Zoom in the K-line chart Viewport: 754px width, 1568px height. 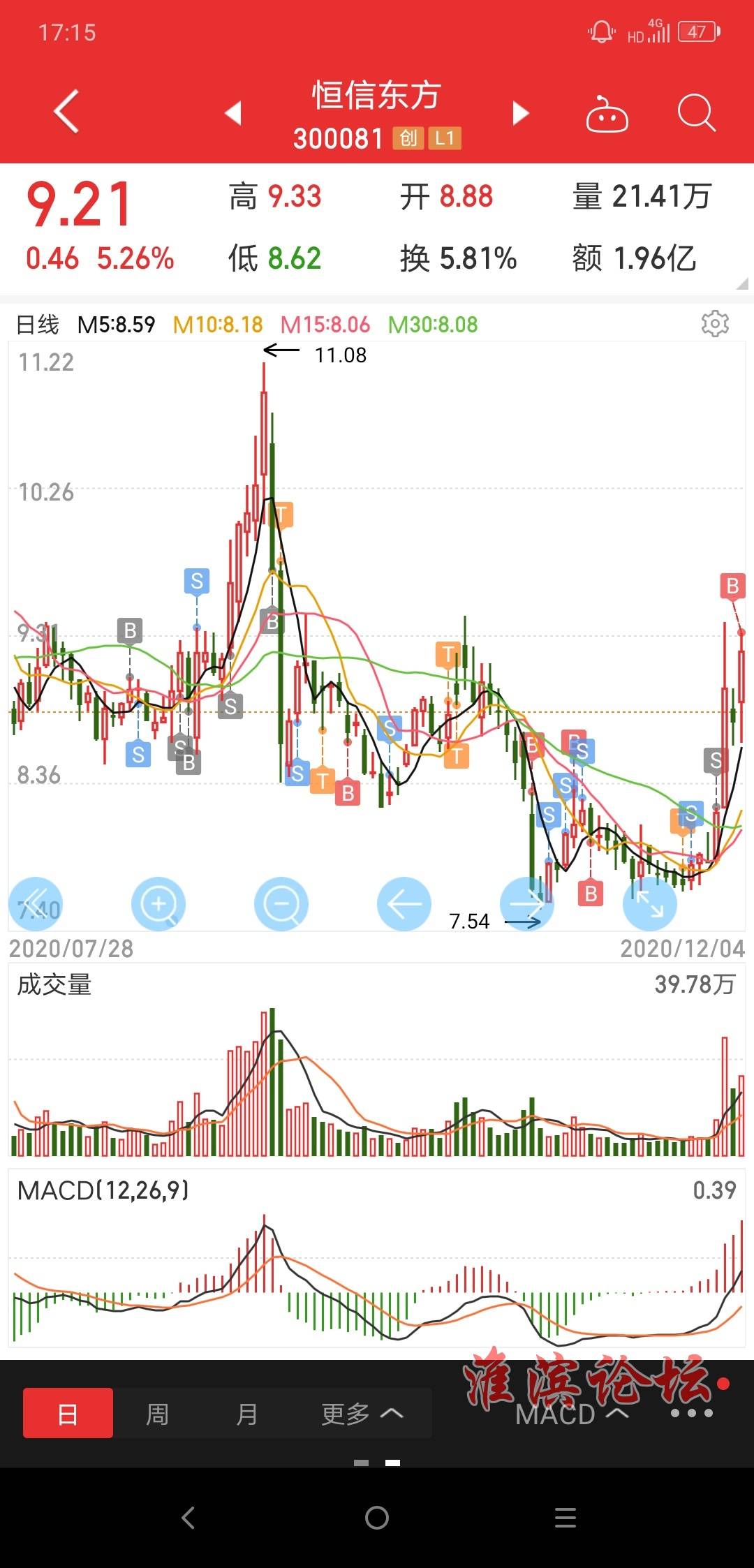click(x=158, y=904)
